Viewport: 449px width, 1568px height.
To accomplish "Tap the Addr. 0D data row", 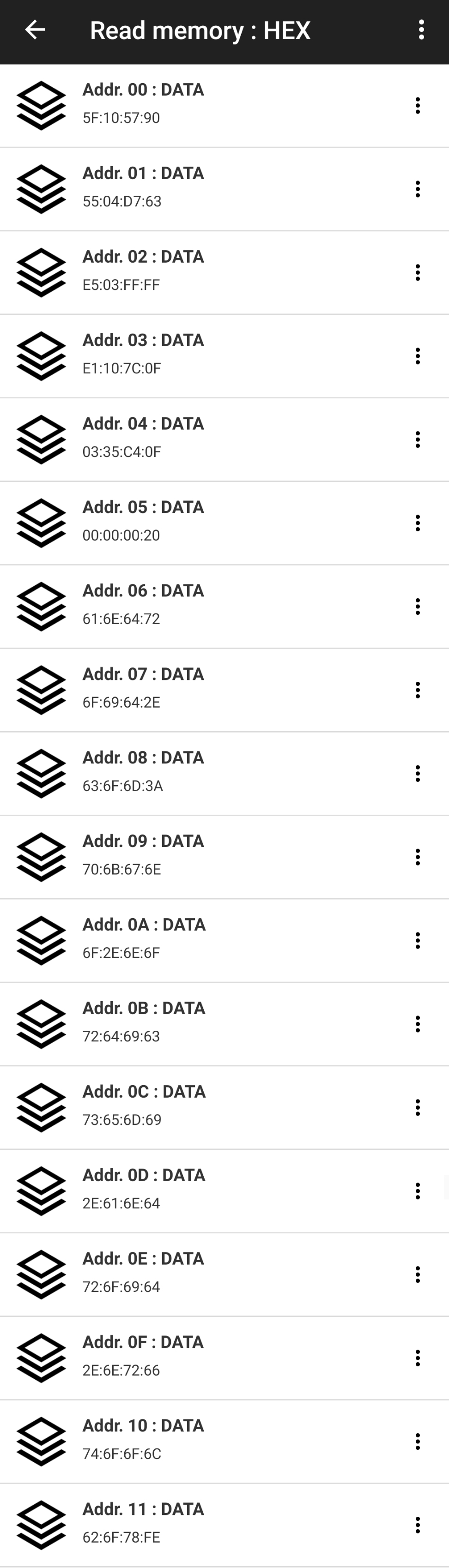I will [x=183, y=1190].
